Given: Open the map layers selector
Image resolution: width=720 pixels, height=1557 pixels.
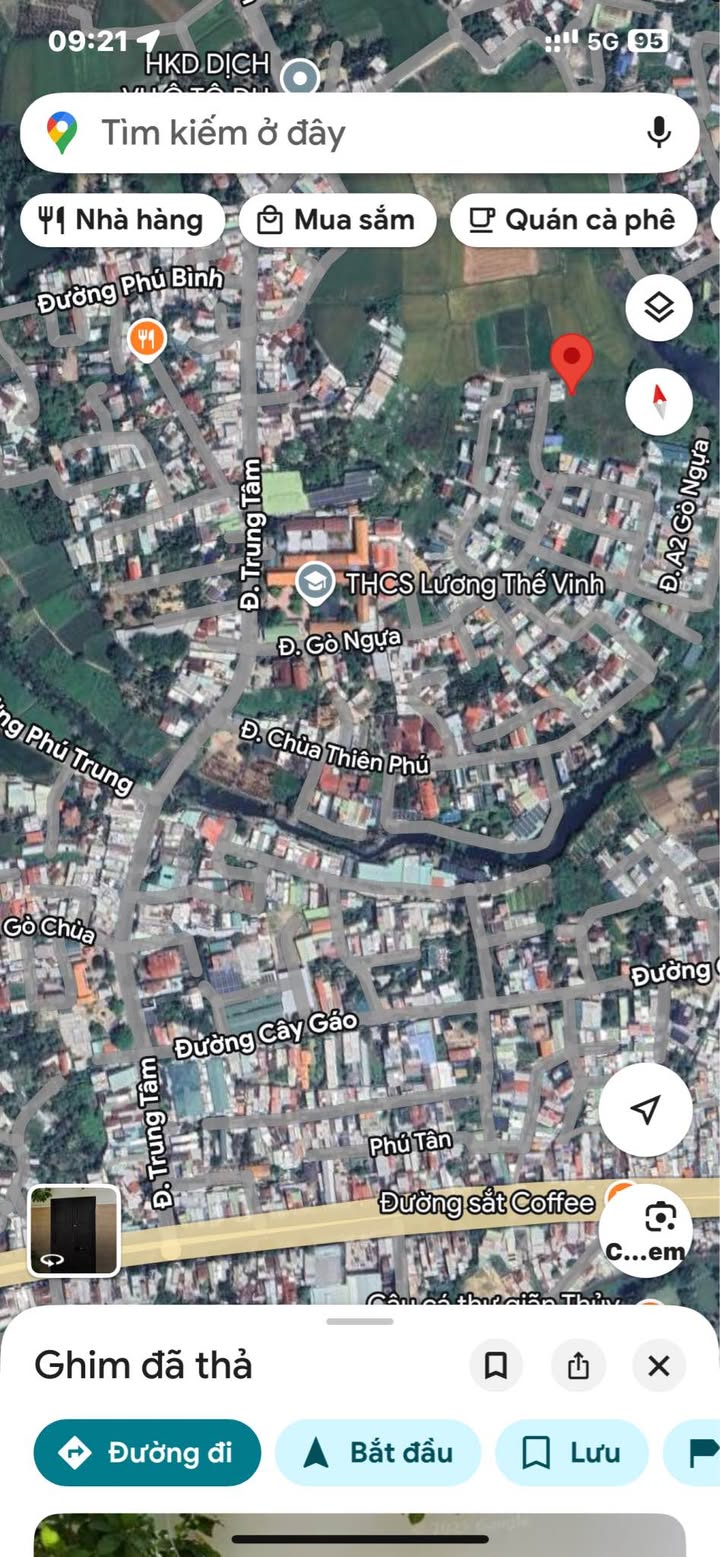Looking at the screenshot, I should (x=659, y=308).
